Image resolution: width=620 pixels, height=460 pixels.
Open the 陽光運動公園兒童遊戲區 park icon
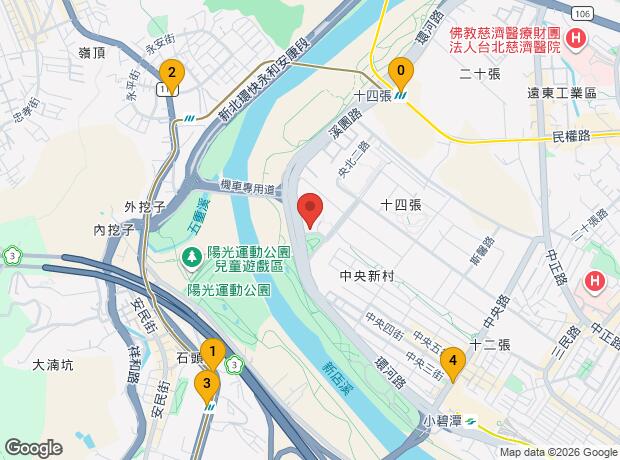[x=192, y=258]
